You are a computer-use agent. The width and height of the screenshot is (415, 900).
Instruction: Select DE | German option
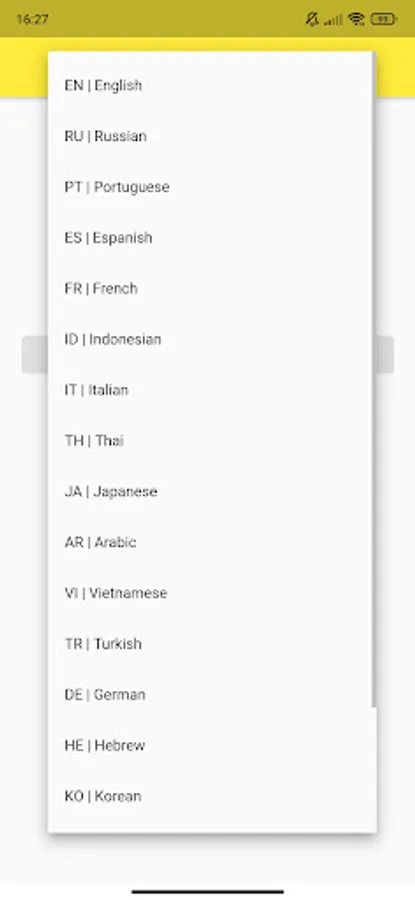(212, 695)
